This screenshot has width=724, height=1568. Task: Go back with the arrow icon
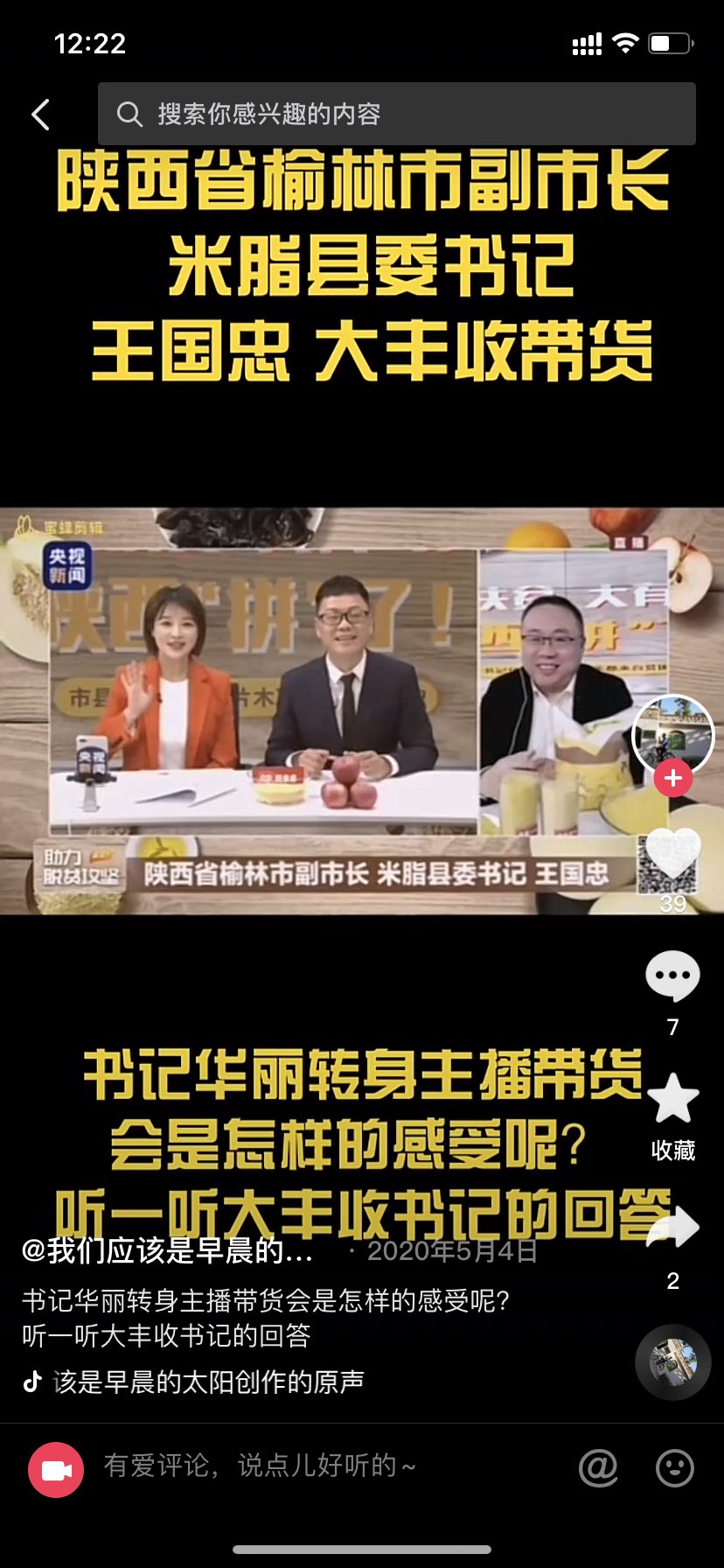(40, 115)
